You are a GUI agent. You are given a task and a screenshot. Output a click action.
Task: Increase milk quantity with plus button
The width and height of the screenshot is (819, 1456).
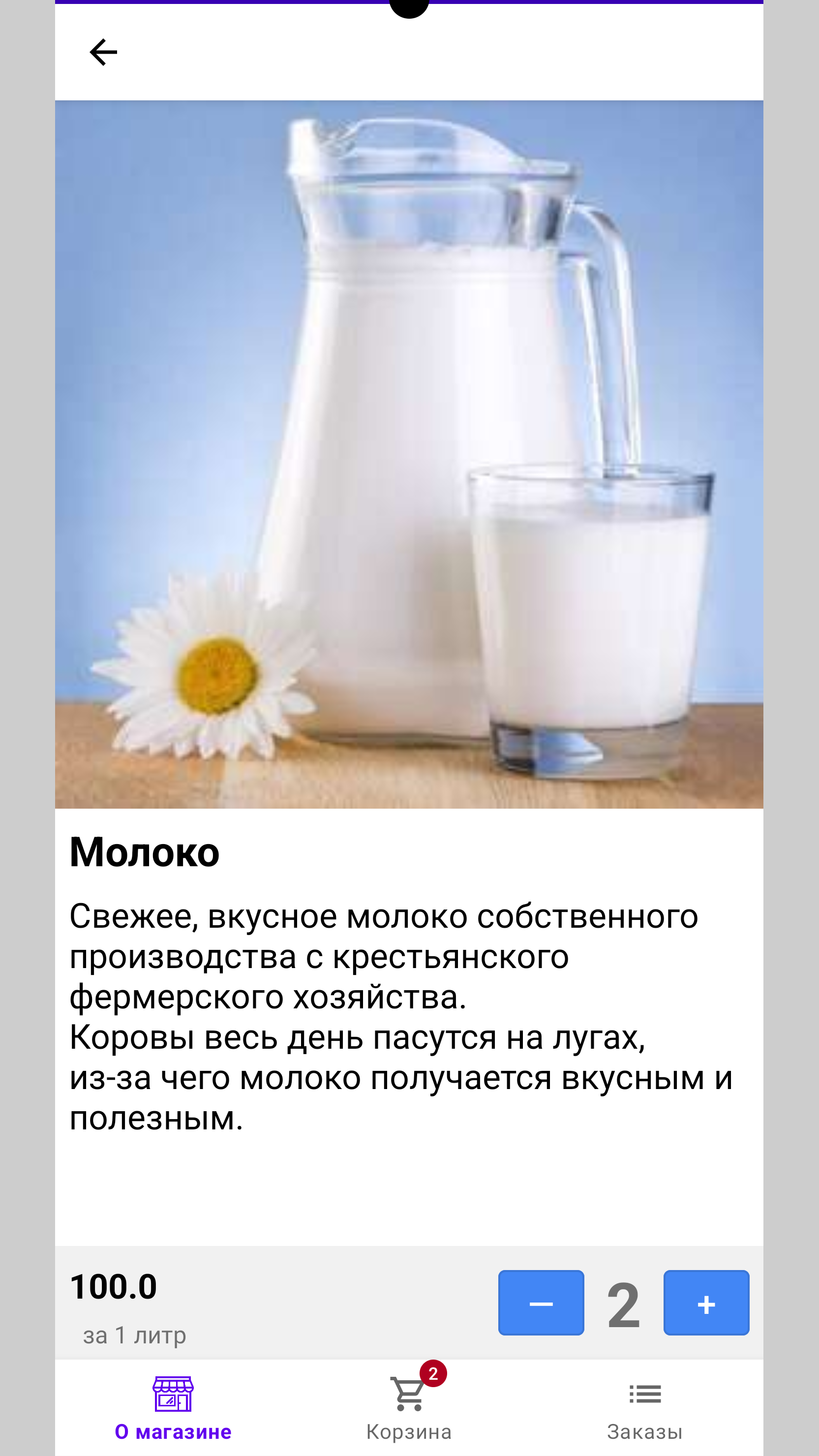coord(706,1303)
